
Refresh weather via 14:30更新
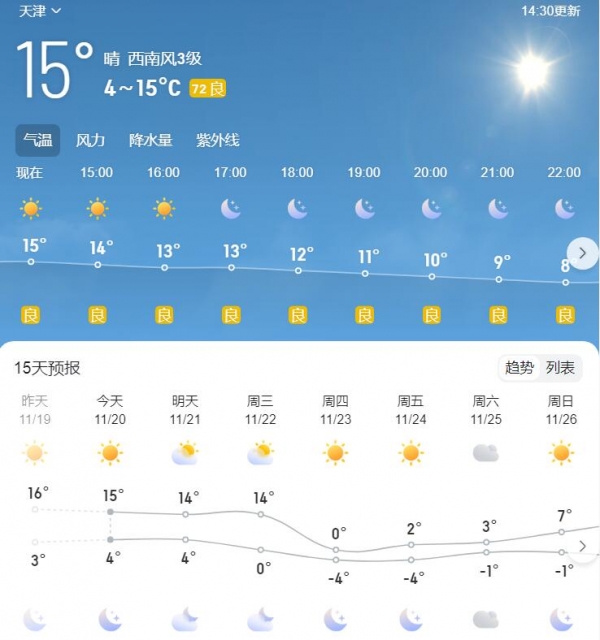[x=550, y=11]
